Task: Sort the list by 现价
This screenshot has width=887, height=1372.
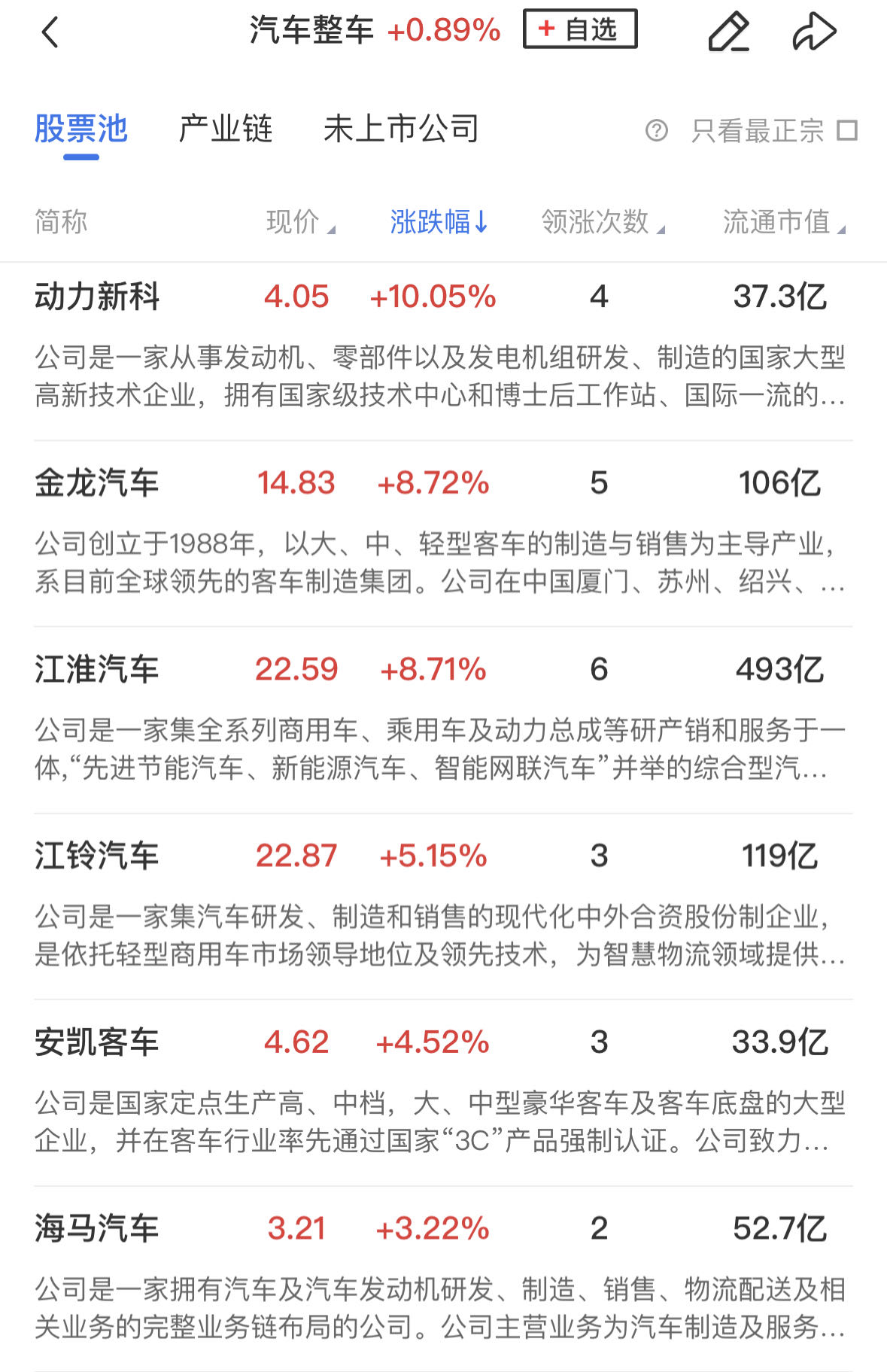Action: 299,222
